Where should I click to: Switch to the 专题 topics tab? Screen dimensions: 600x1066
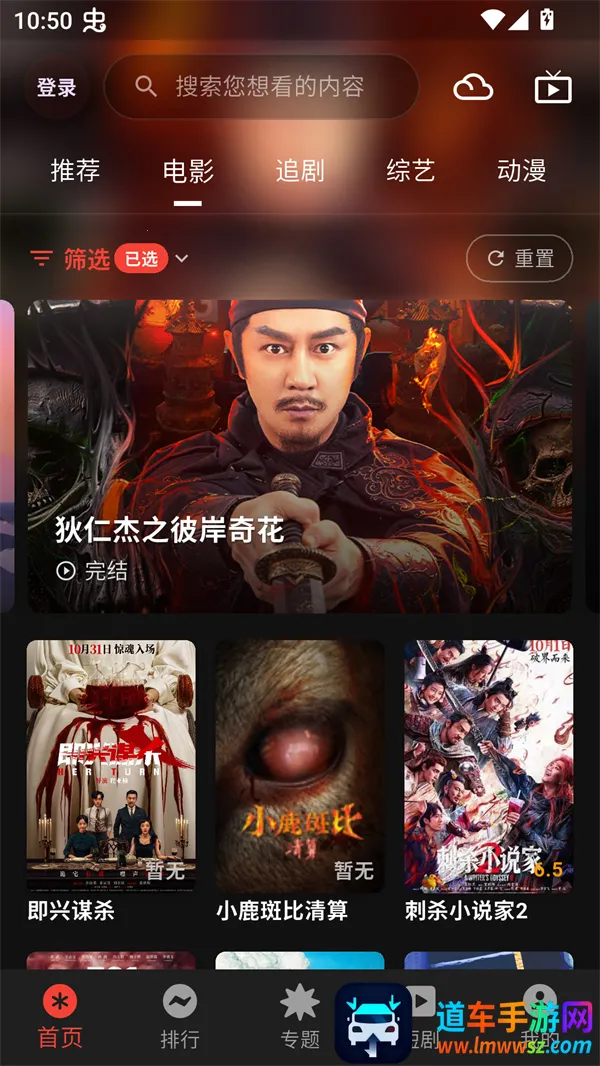click(x=299, y=1018)
